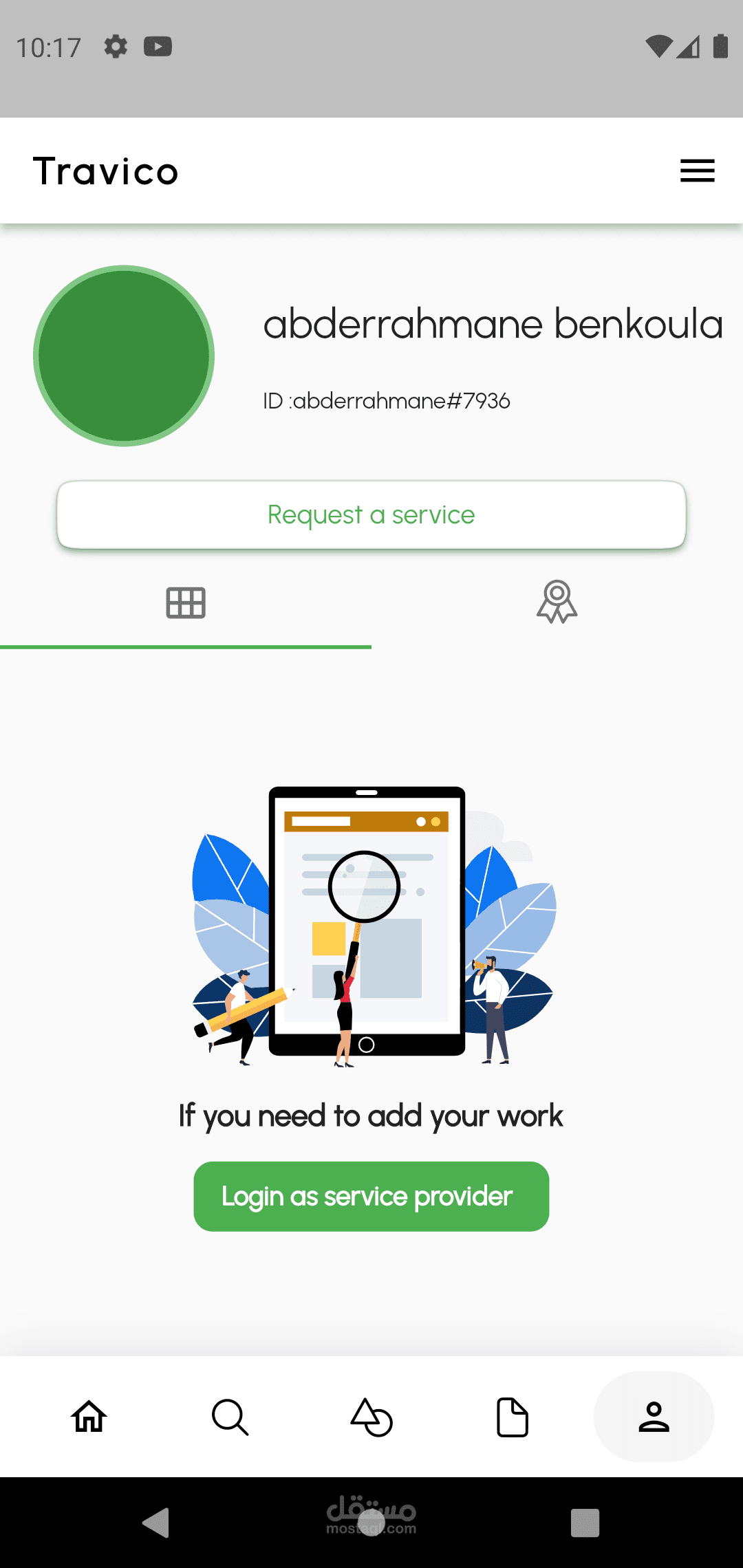Open the document page tab
The width and height of the screenshot is (743, 1568).
(x=513, y=1417)
